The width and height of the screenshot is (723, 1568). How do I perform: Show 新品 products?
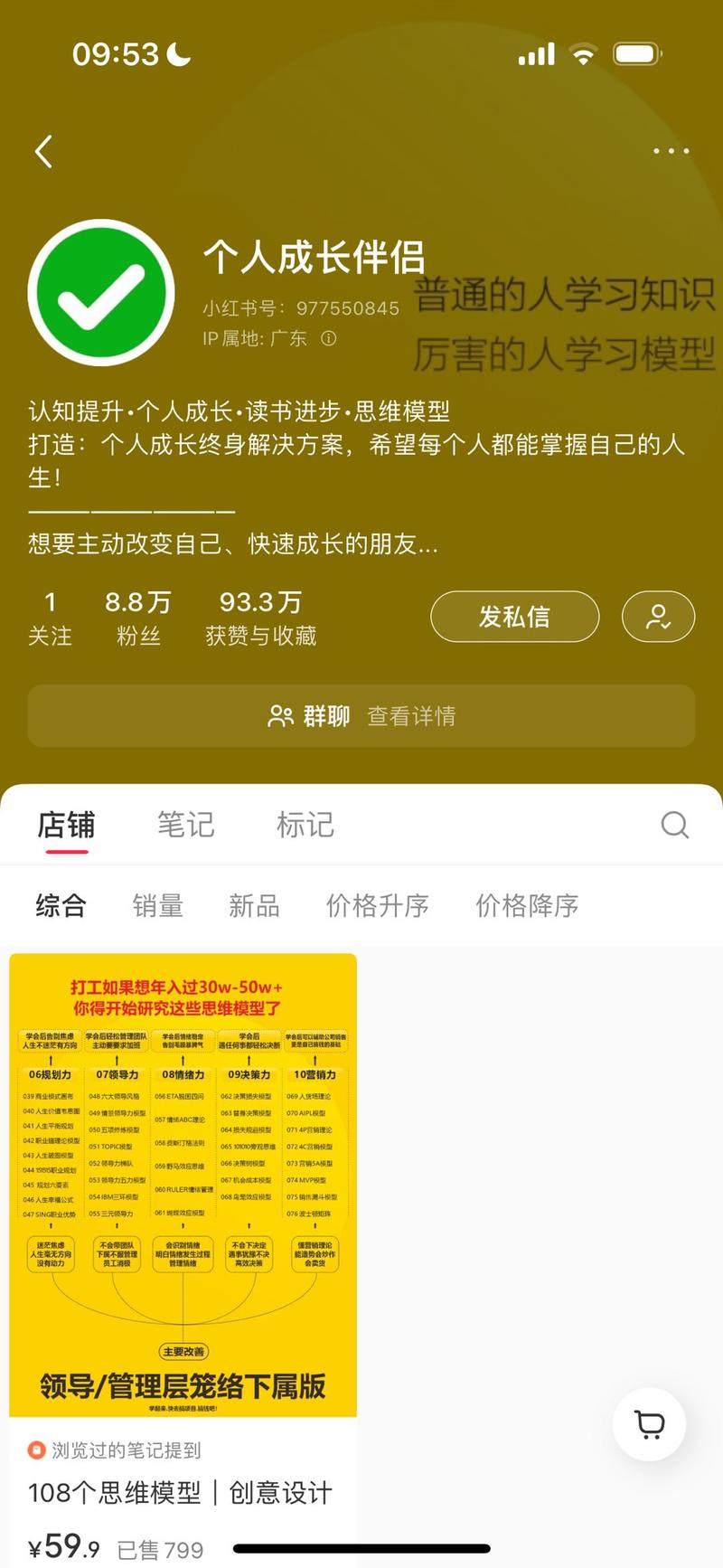[254, 905]
